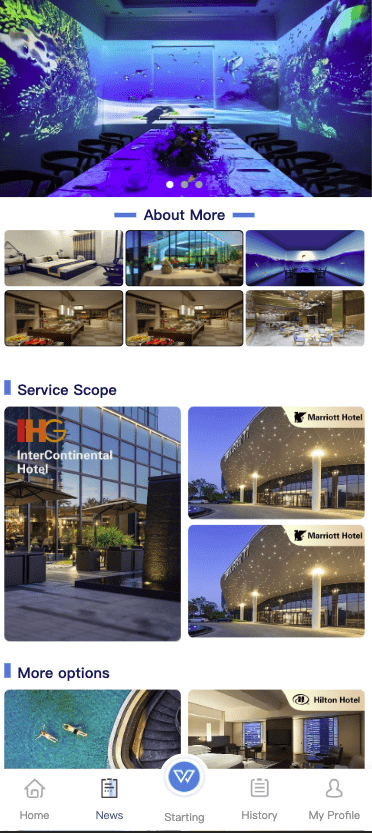The width and height of the screenshot is (372, 833).
Task: Open the News tab
Action: [109, 800]
